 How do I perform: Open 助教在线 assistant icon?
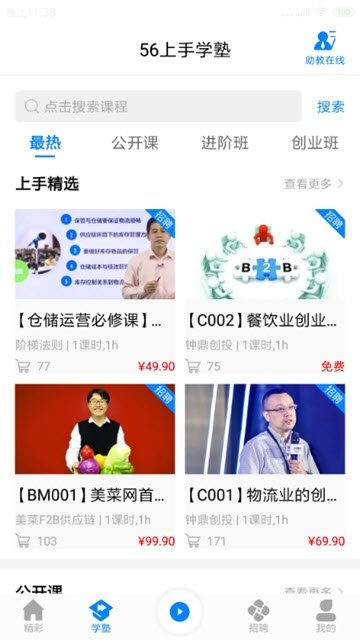coord(325,48)
